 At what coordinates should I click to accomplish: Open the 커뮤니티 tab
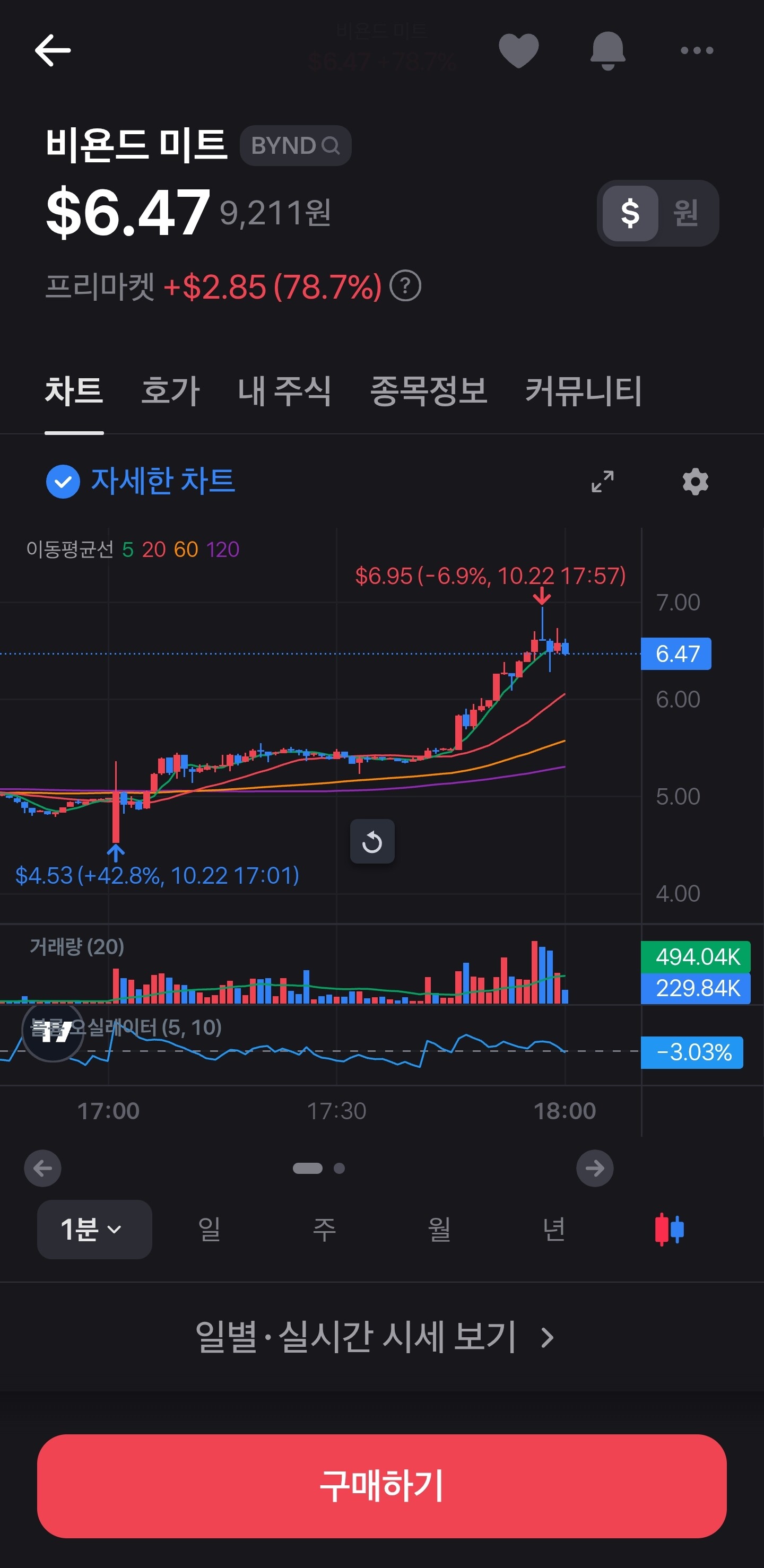coord(583,391)
